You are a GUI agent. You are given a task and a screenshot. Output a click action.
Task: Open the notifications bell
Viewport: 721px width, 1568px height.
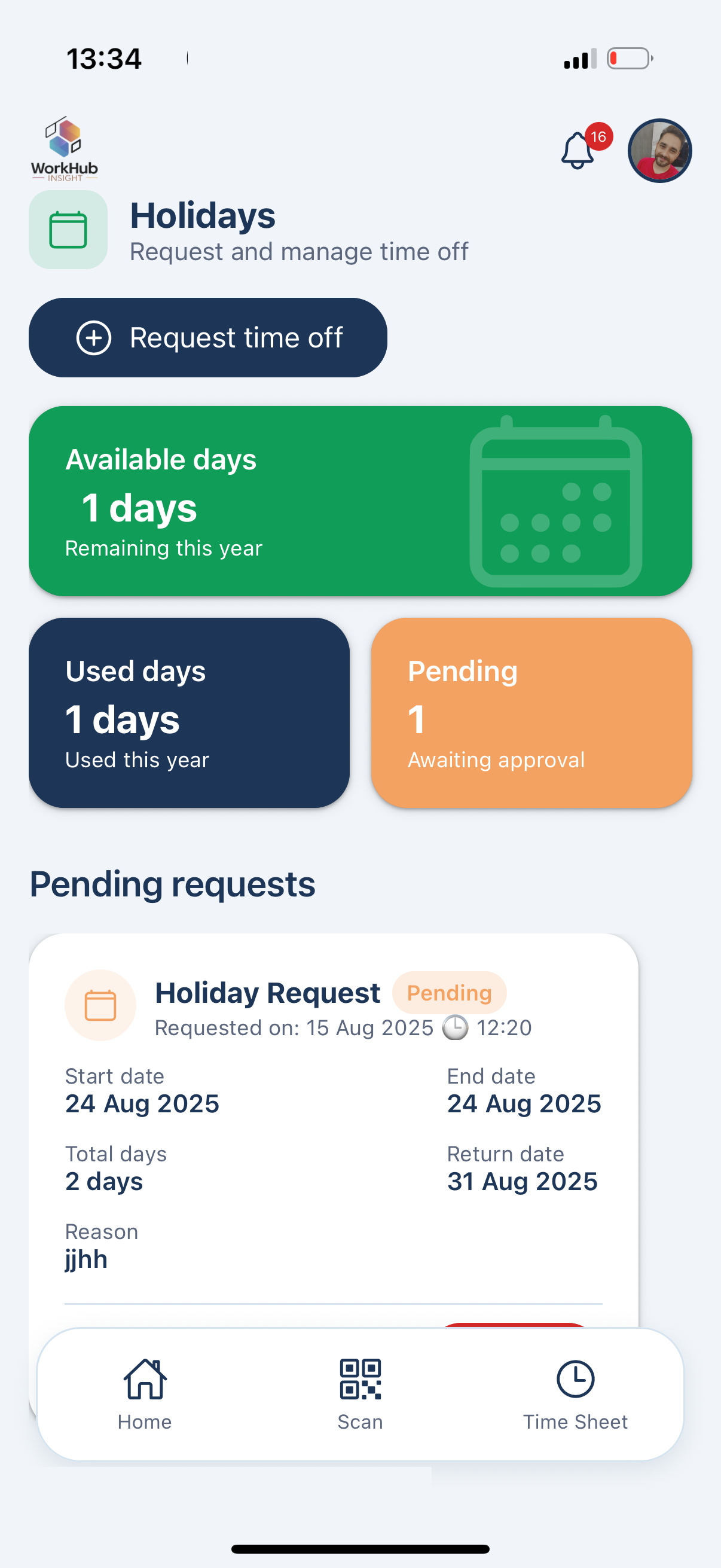pos(578,150)
